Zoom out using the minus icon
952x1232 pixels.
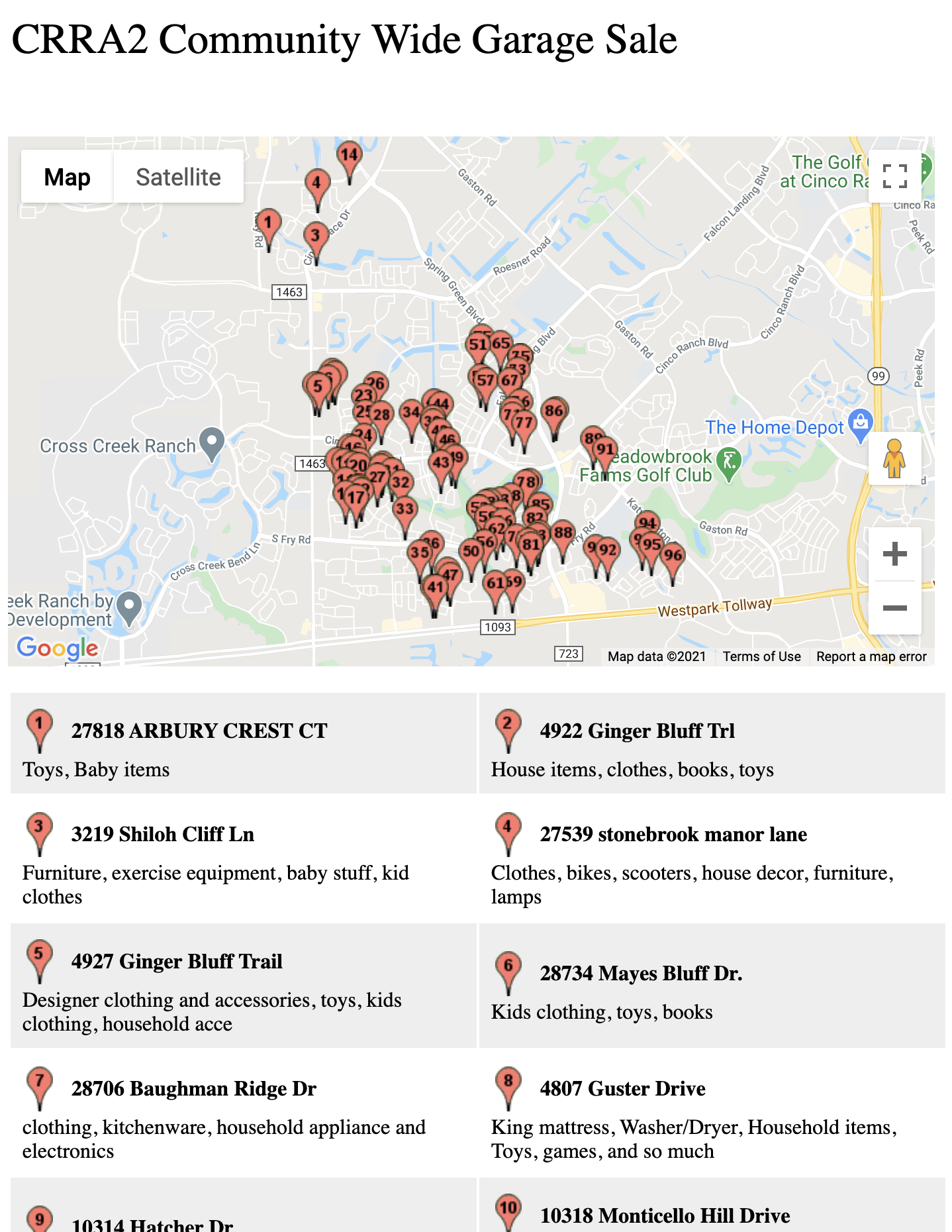pos(896,607)
